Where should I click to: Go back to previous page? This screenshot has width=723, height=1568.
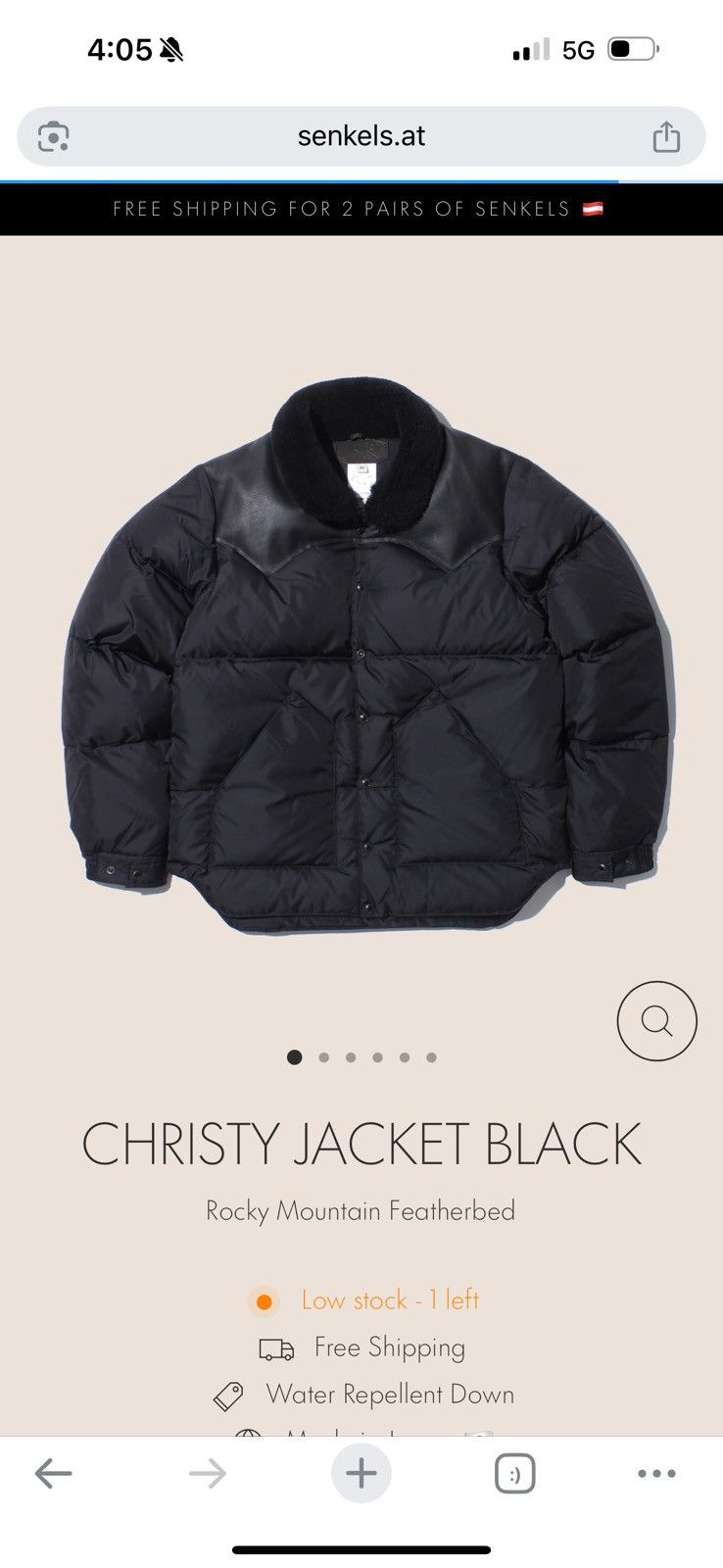click(x=53, y=1473)
